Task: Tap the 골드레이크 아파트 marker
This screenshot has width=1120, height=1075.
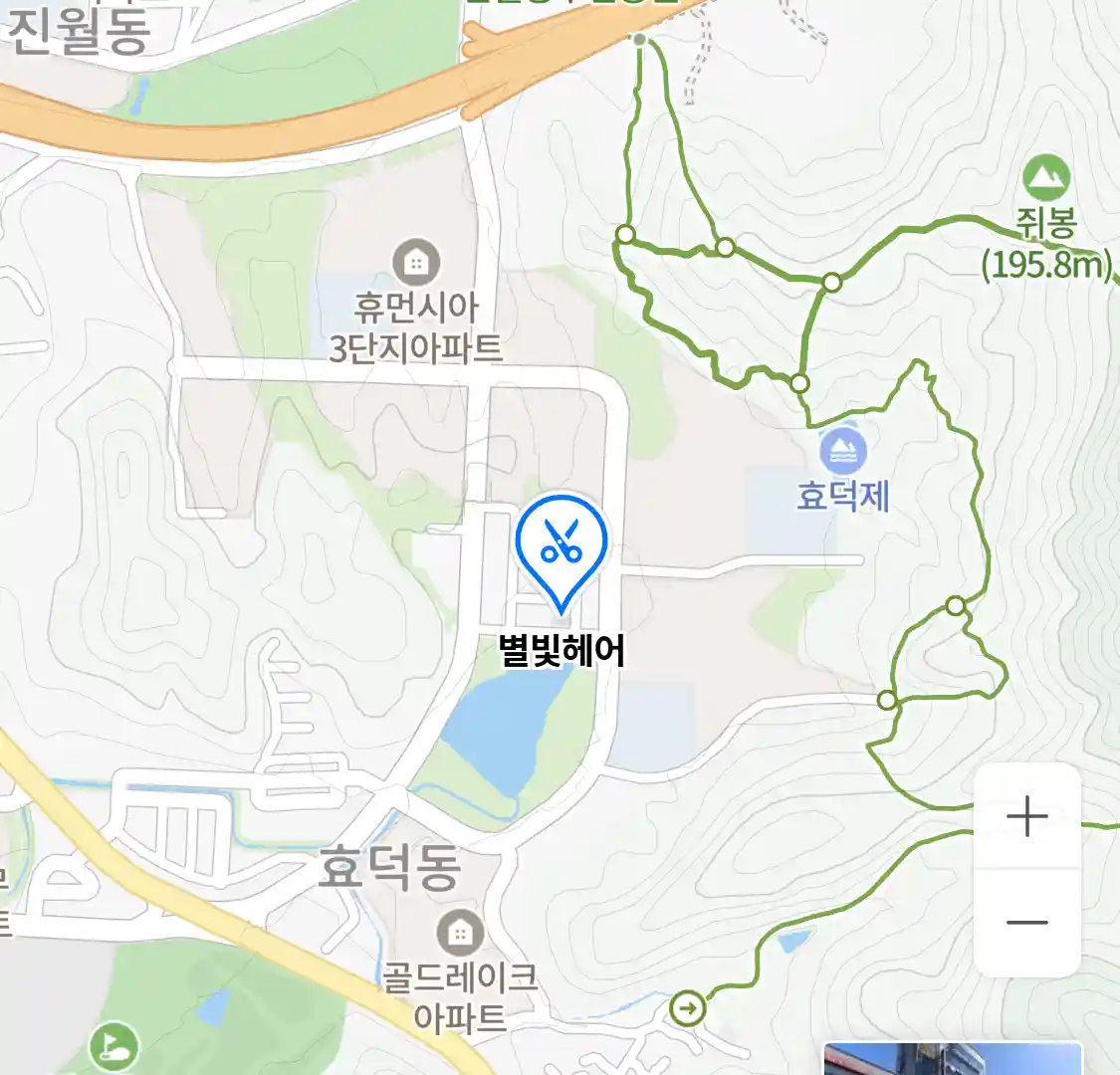Action: [x=460, y=934]
